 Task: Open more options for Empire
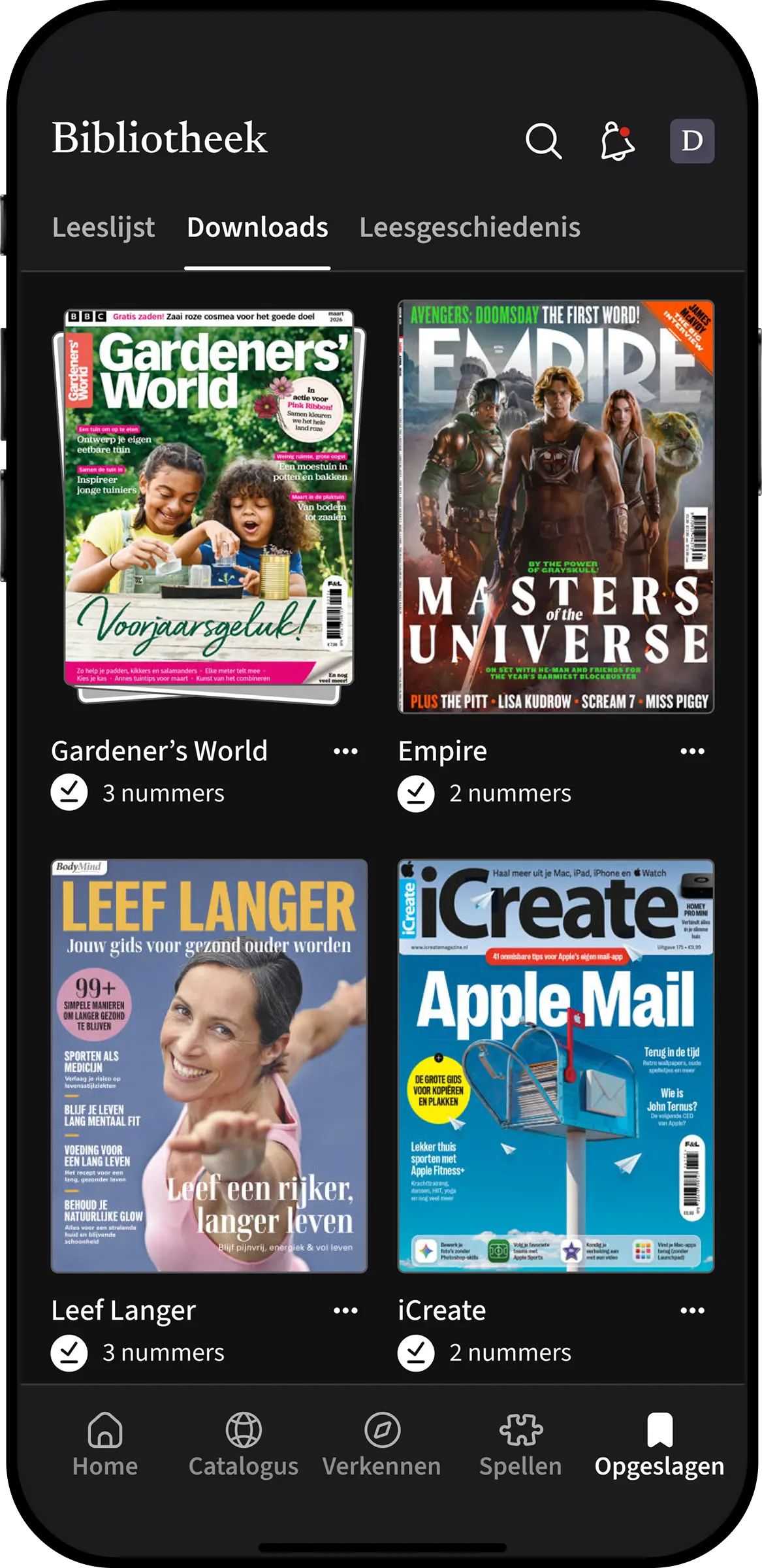[692, 751]
